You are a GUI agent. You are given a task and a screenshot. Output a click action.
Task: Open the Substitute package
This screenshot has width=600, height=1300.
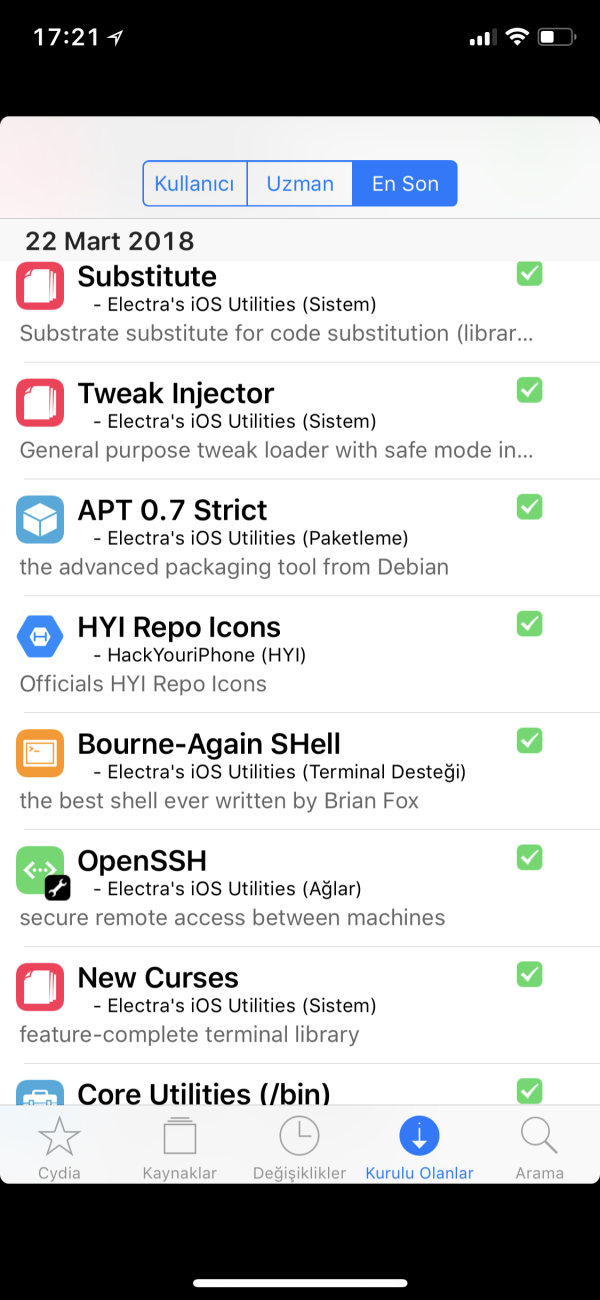click(x=280, y=303)
